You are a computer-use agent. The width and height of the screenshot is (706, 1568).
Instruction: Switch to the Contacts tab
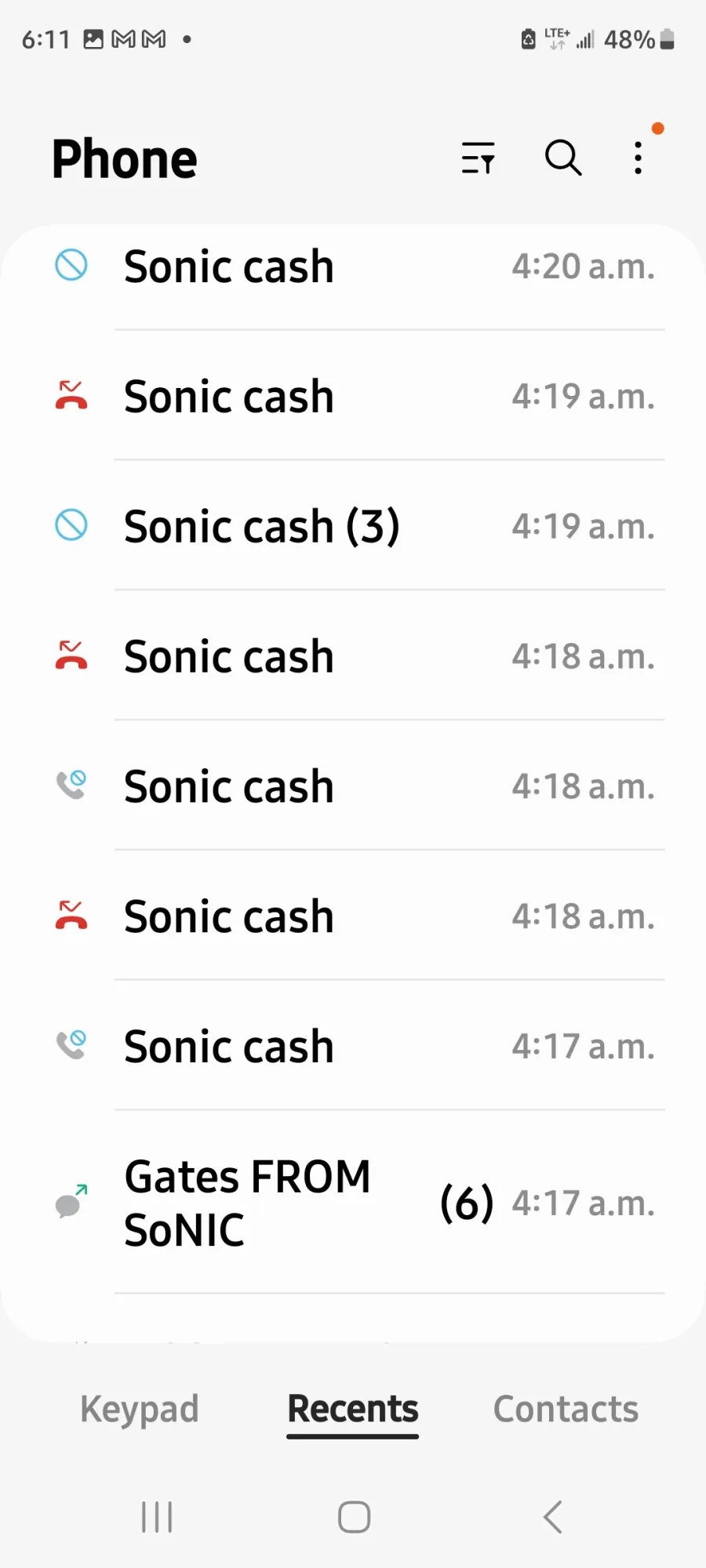pos(566,1409)
